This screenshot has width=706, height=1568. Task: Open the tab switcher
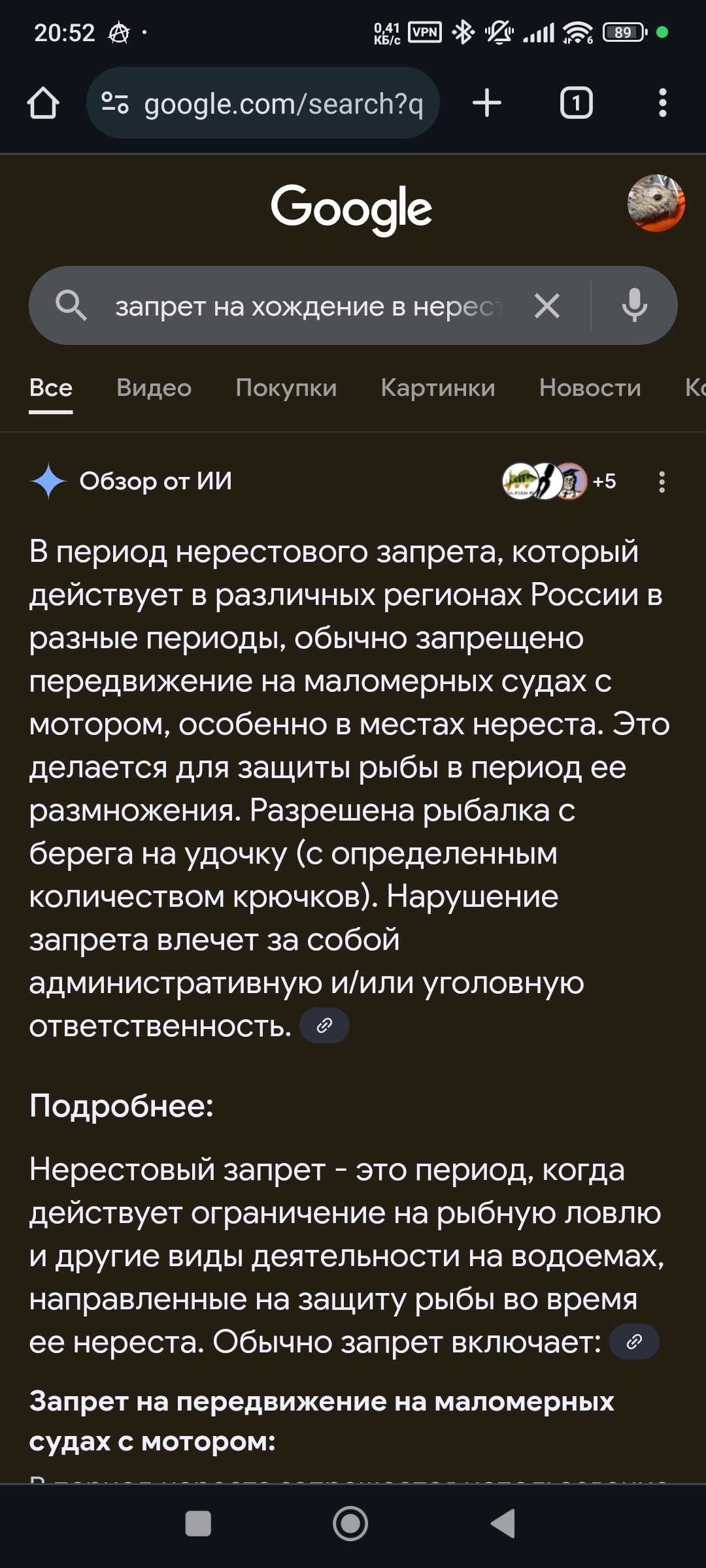pyautogui.click(x=576, y=103)
